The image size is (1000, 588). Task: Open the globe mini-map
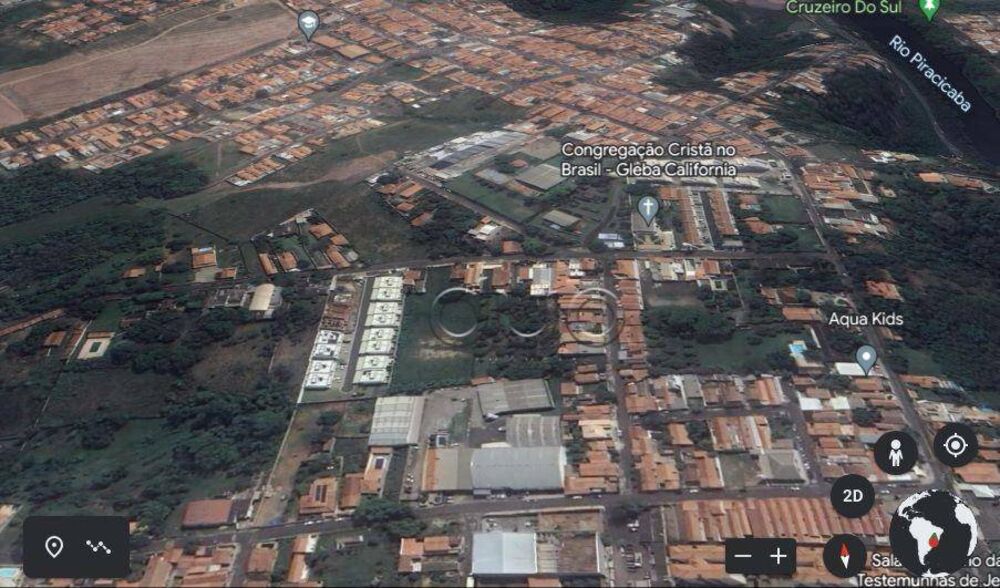click(x=932, y=533)
